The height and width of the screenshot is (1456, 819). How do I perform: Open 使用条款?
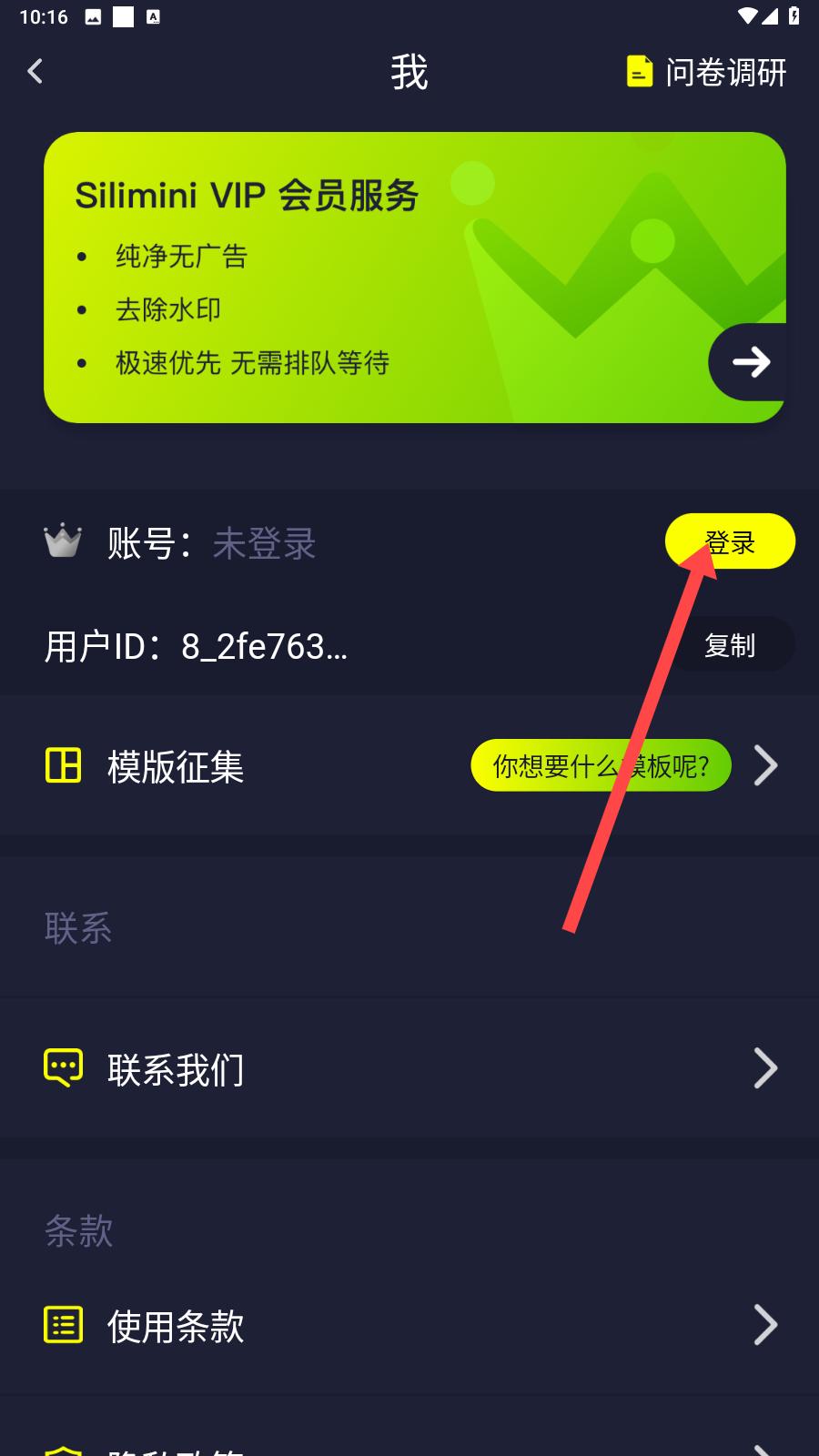tap(409, 1325)
